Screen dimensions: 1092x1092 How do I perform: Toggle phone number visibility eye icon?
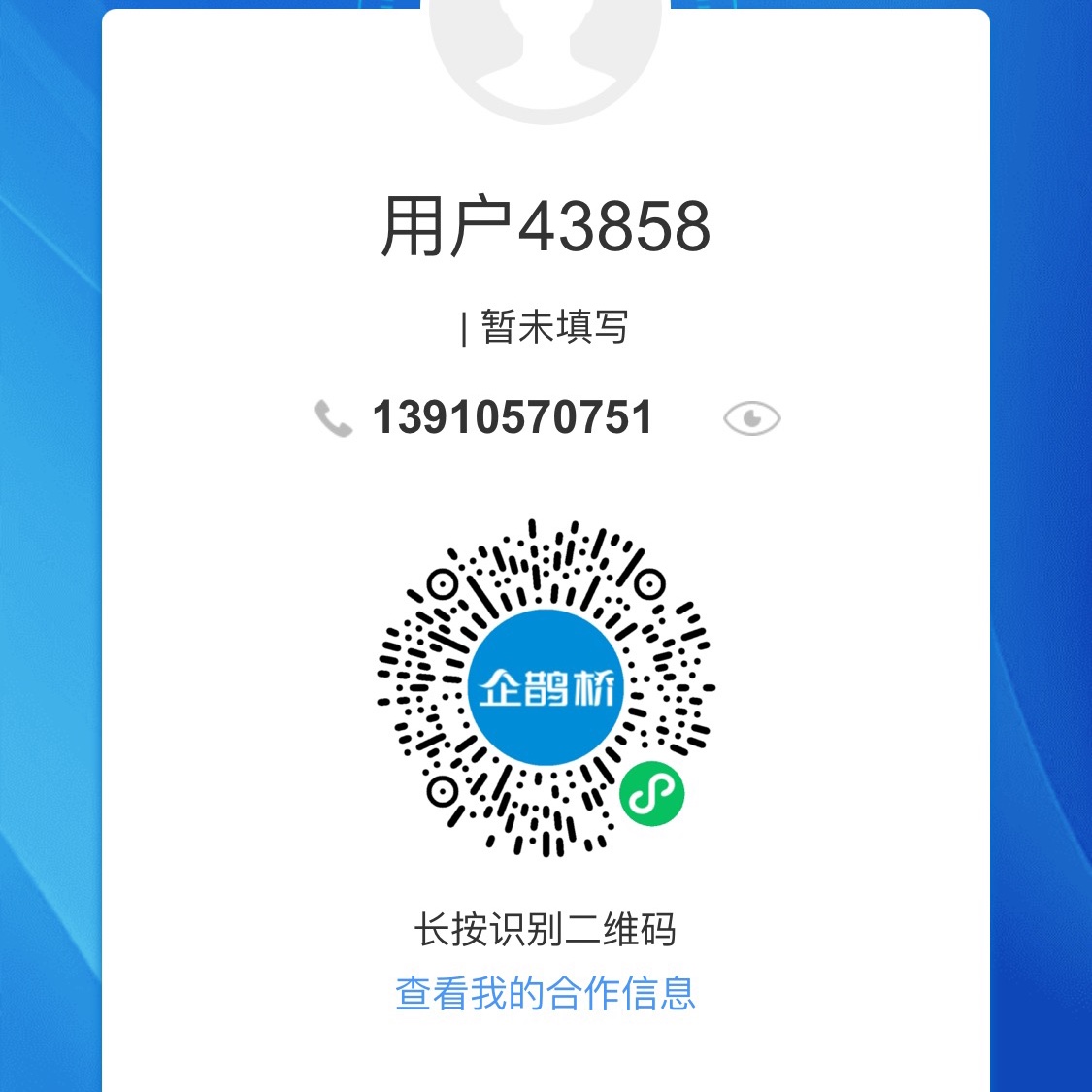[x=751, y=418]
